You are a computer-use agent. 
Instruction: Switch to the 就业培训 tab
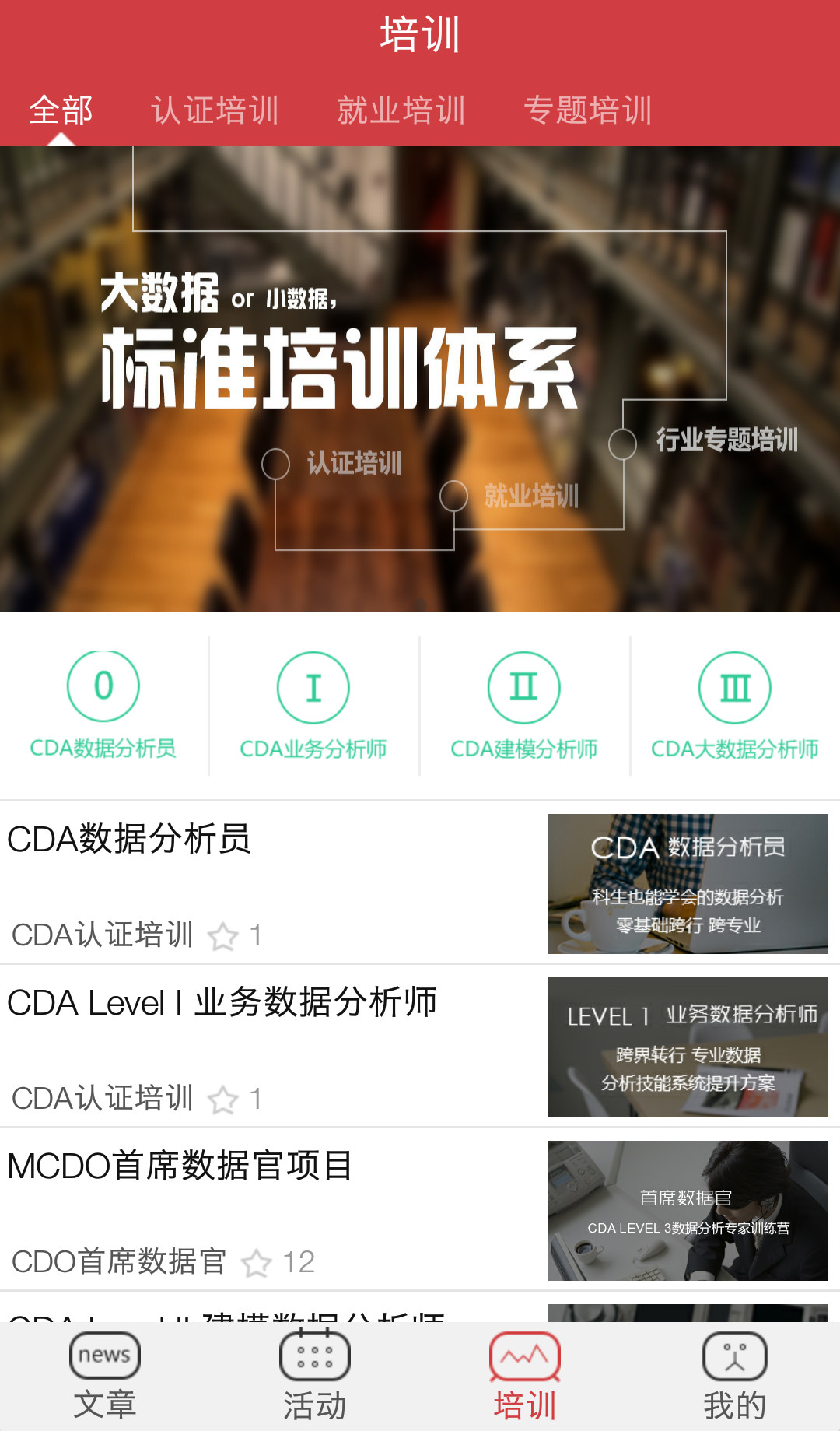(x=401, y=110)
